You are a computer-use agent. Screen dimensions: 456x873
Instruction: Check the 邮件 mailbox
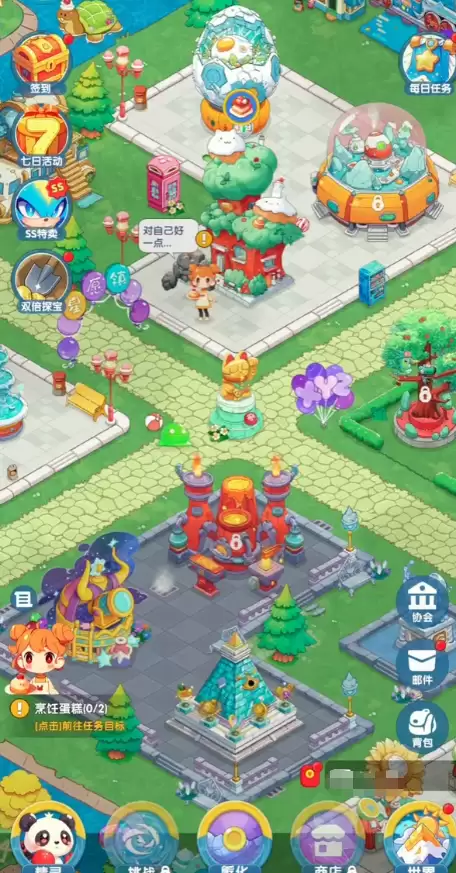pos(422,665)
